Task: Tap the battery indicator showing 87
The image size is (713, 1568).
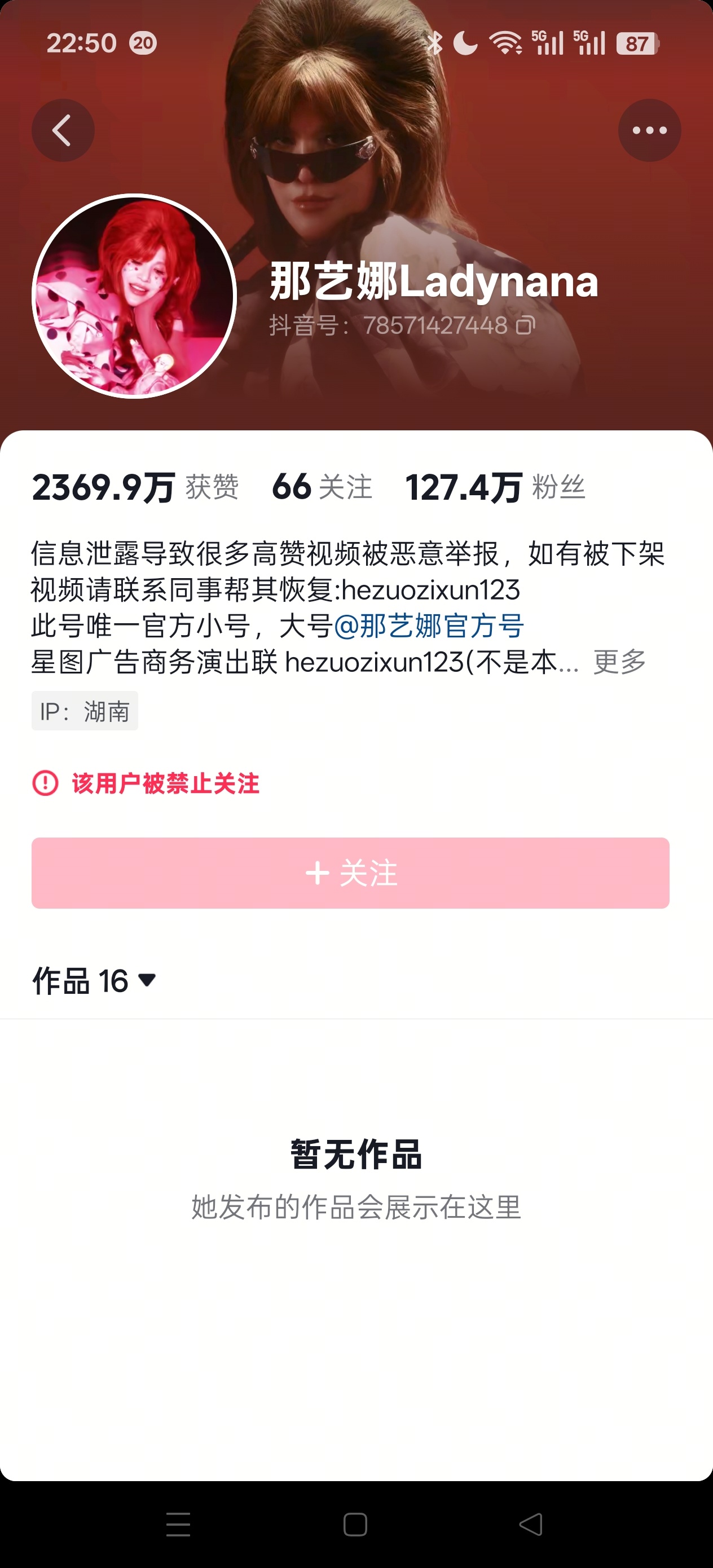Action: [637, 43]
